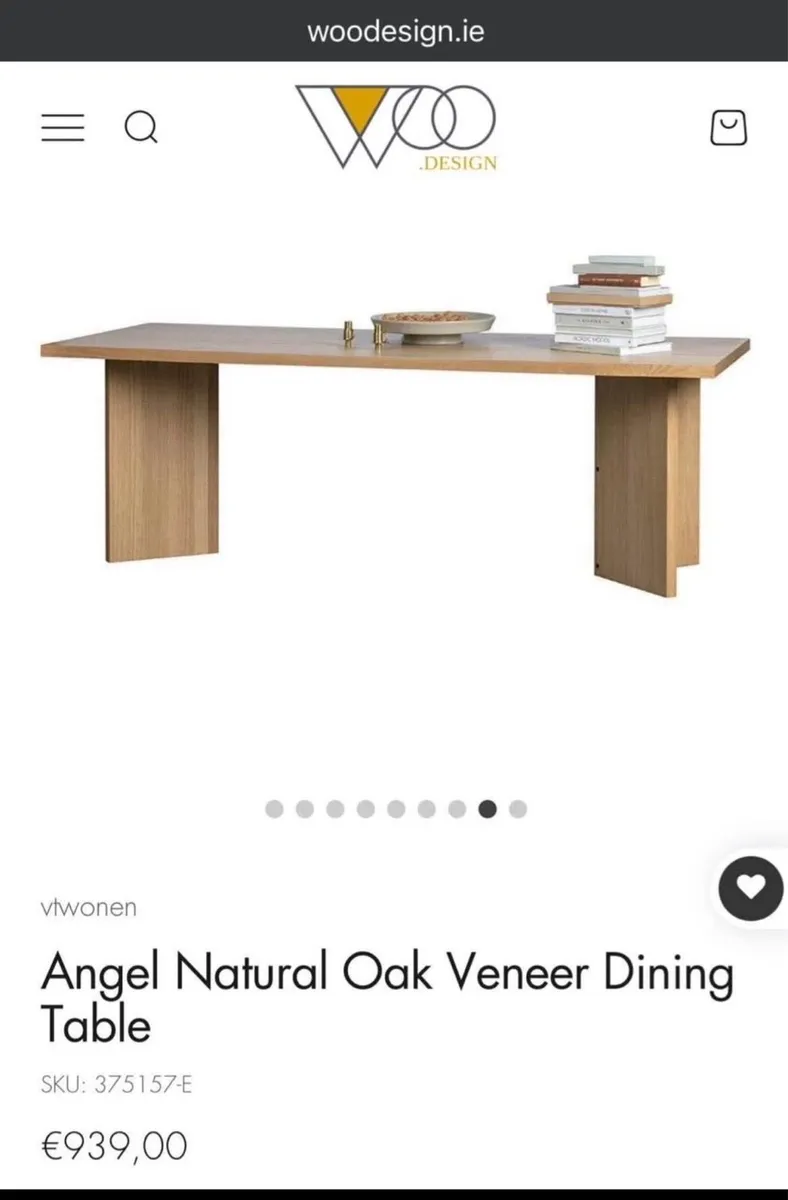Open the cart from the top right

coord(729,128)
